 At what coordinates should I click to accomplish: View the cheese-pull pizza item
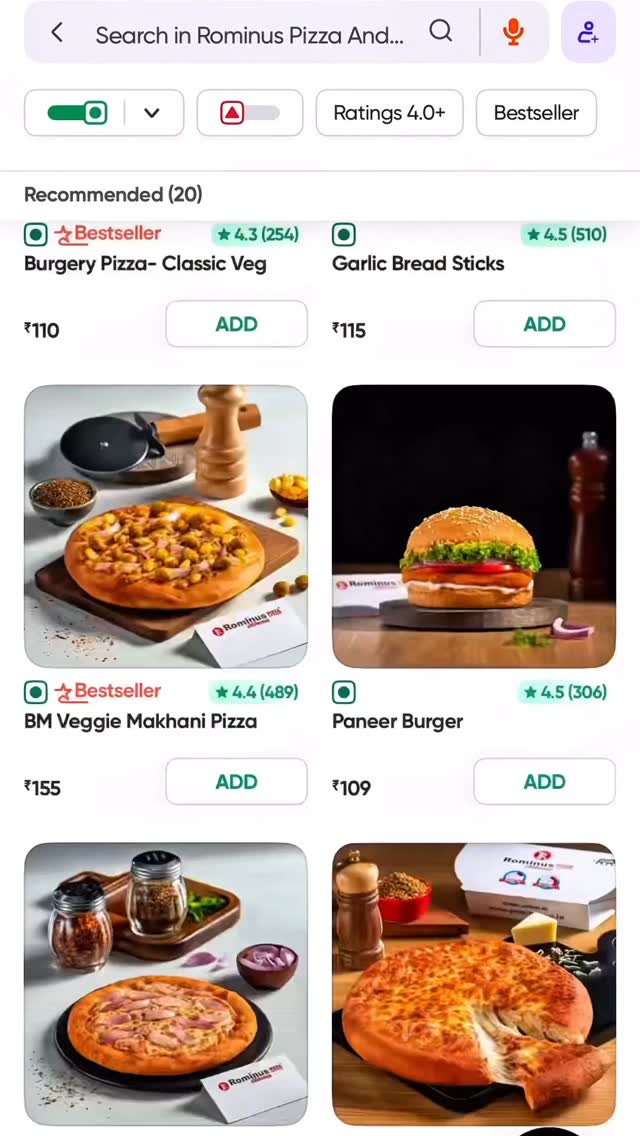click(474, 984)
